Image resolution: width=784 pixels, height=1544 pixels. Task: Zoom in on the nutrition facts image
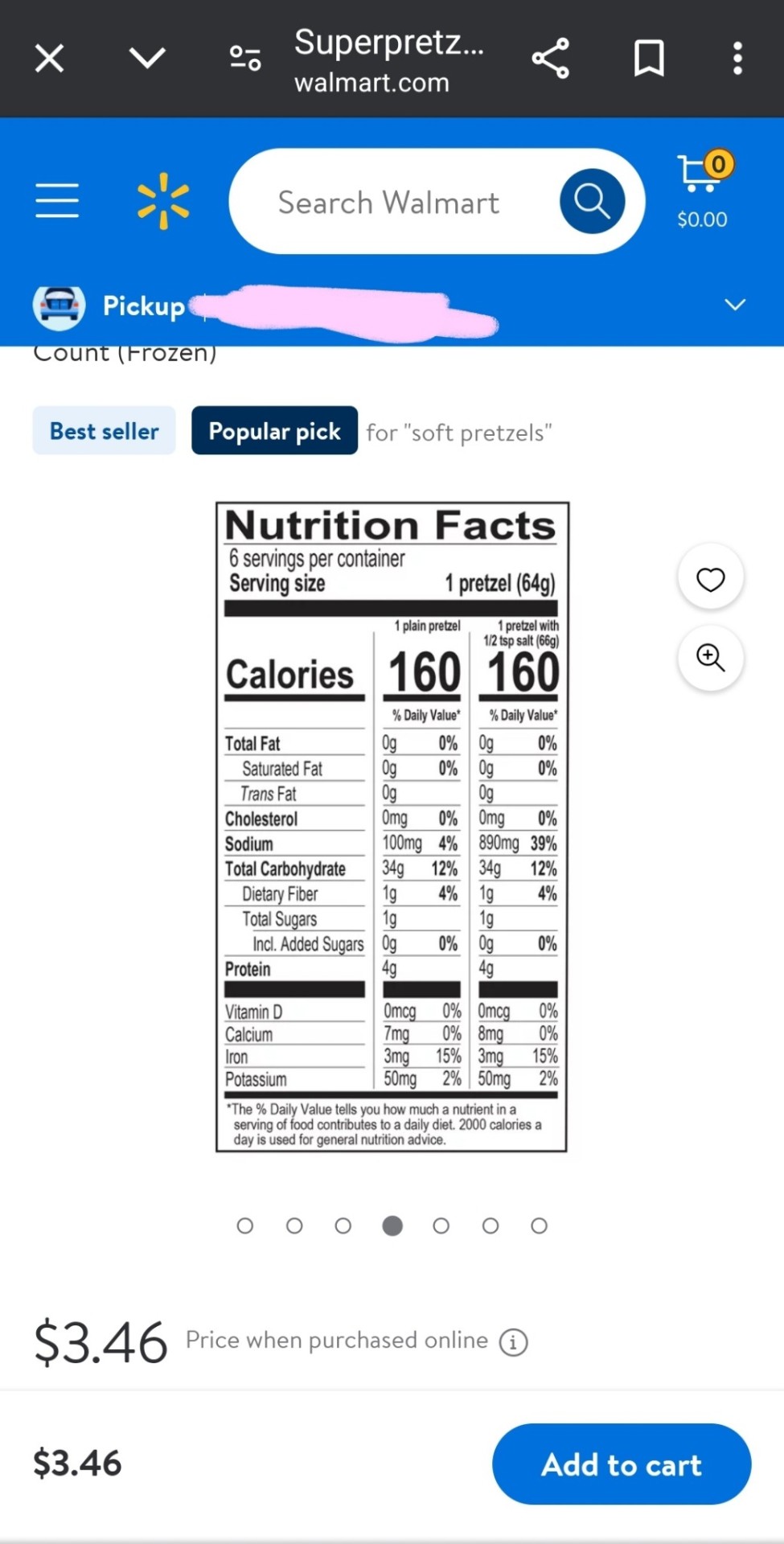[x=710, y=658]
